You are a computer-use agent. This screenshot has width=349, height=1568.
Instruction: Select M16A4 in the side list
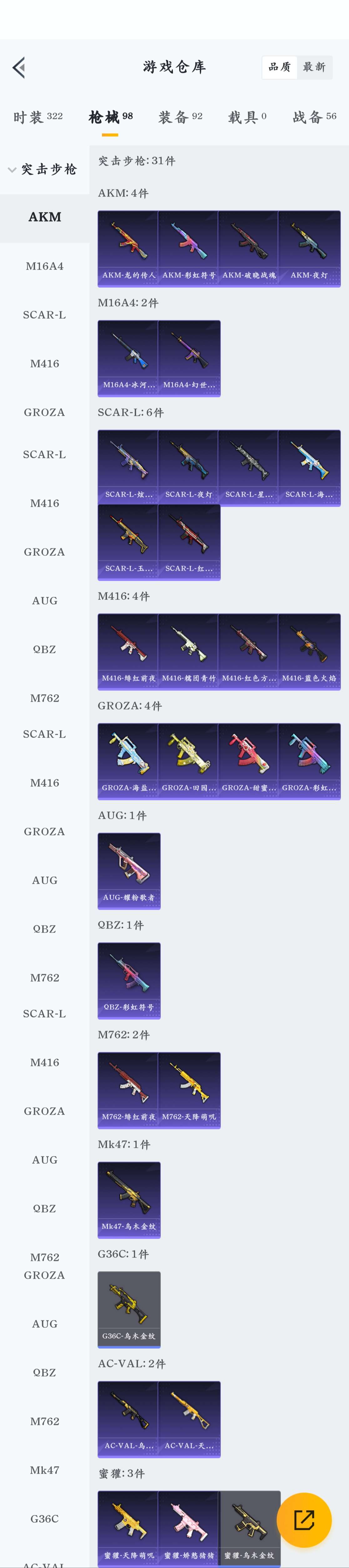point(44,266)
